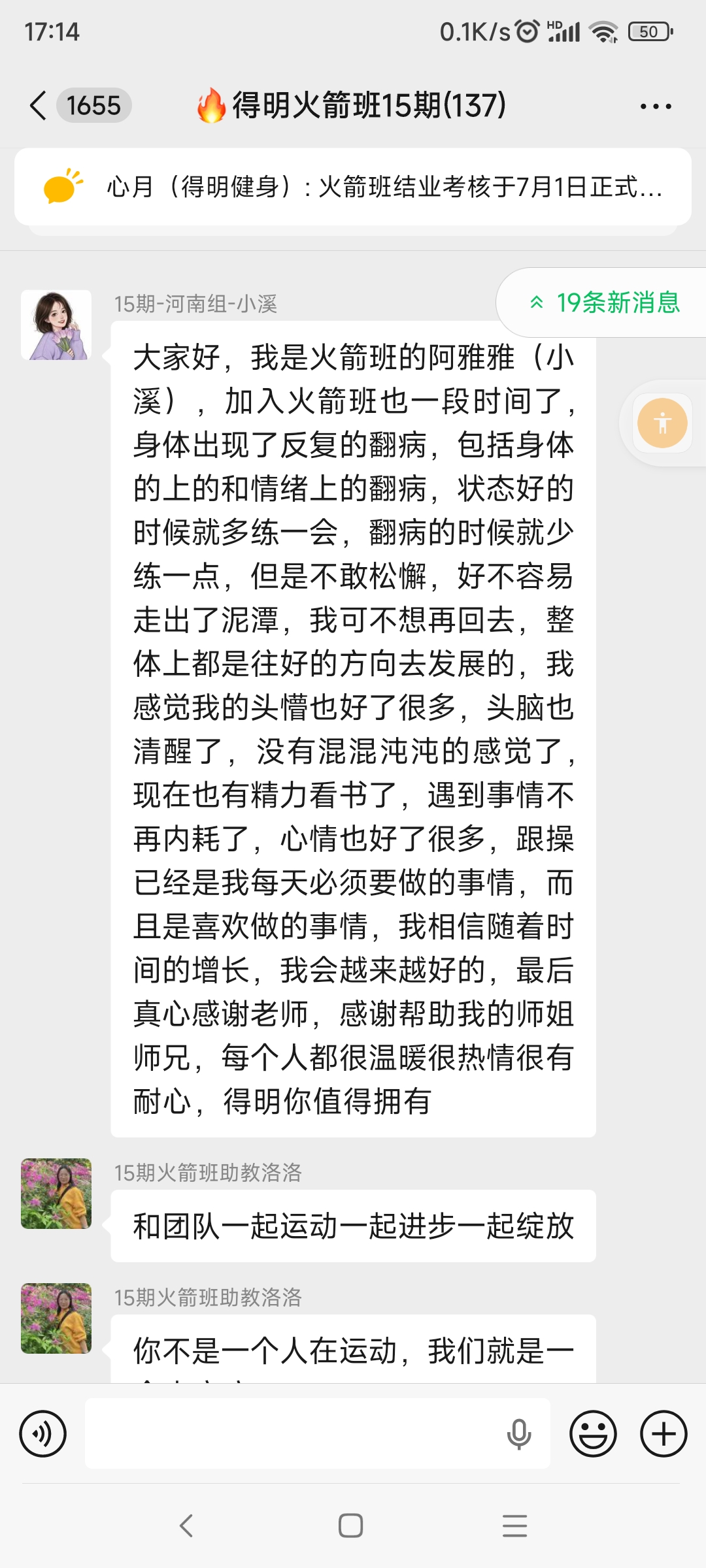Open the emoji sticker panel
Viewport: 706px width, 1568px height.
tap(594, 1434)
